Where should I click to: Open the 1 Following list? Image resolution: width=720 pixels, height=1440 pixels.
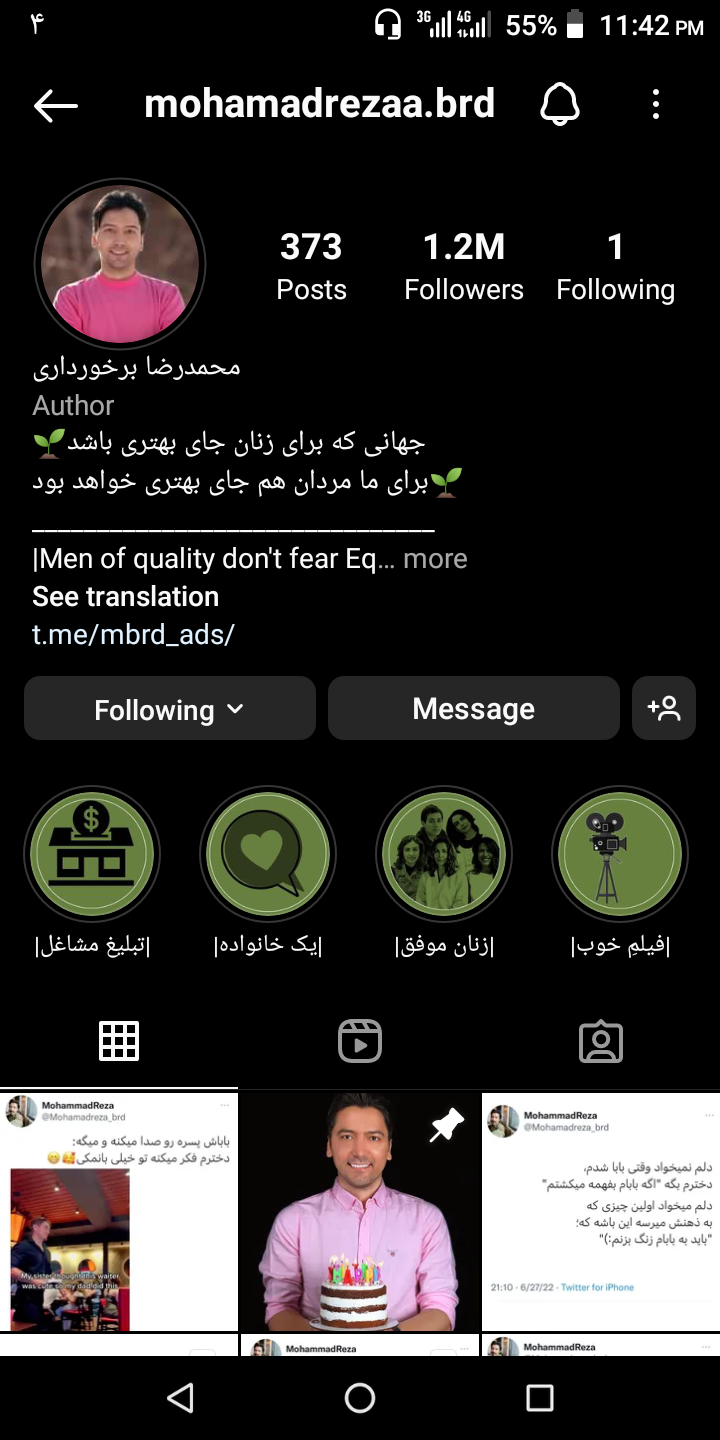click(x=615, y=266)
